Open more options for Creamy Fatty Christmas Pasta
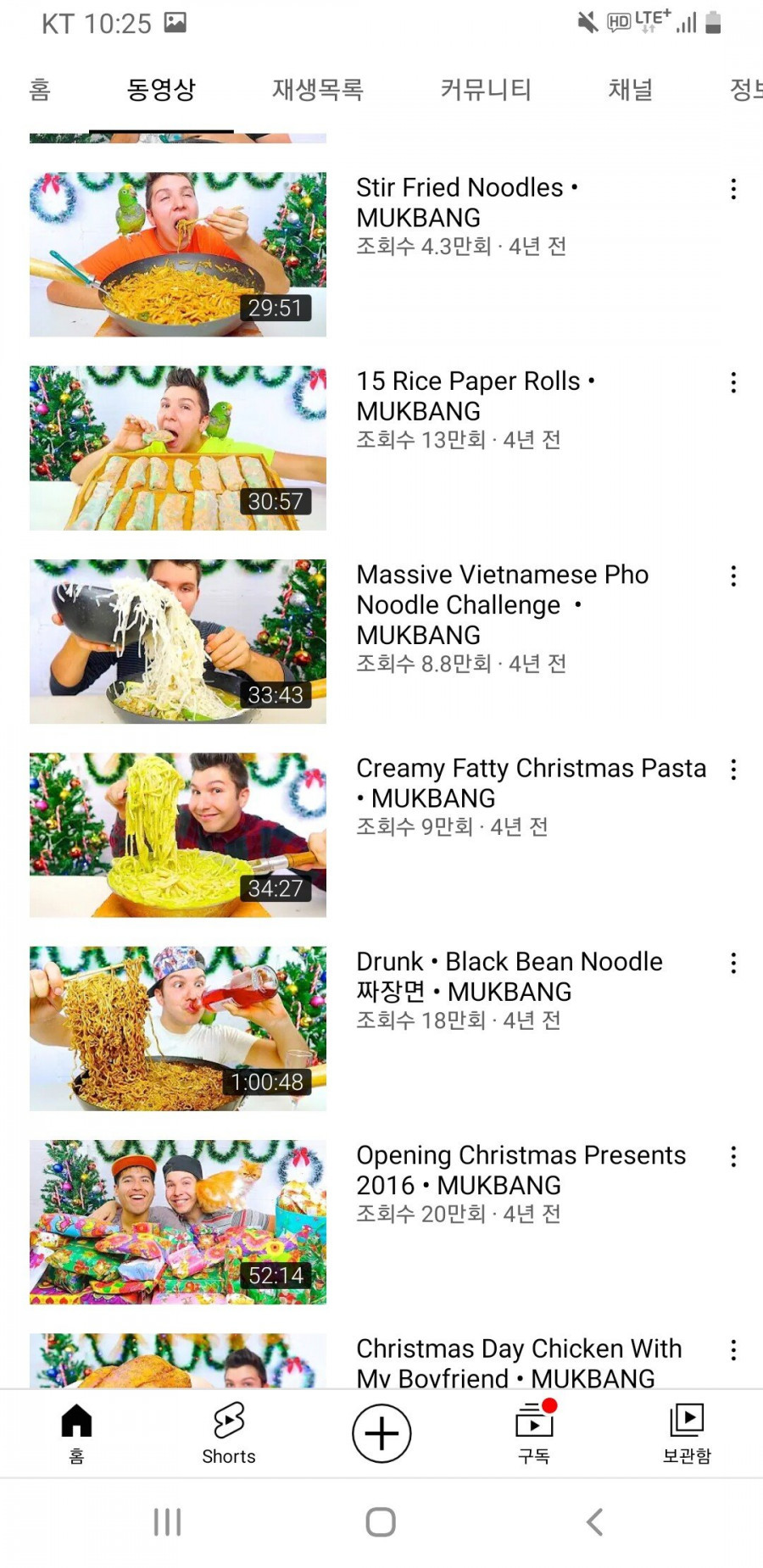The width and height of the screenshot is (763, 1568). [x=733, y=770]
